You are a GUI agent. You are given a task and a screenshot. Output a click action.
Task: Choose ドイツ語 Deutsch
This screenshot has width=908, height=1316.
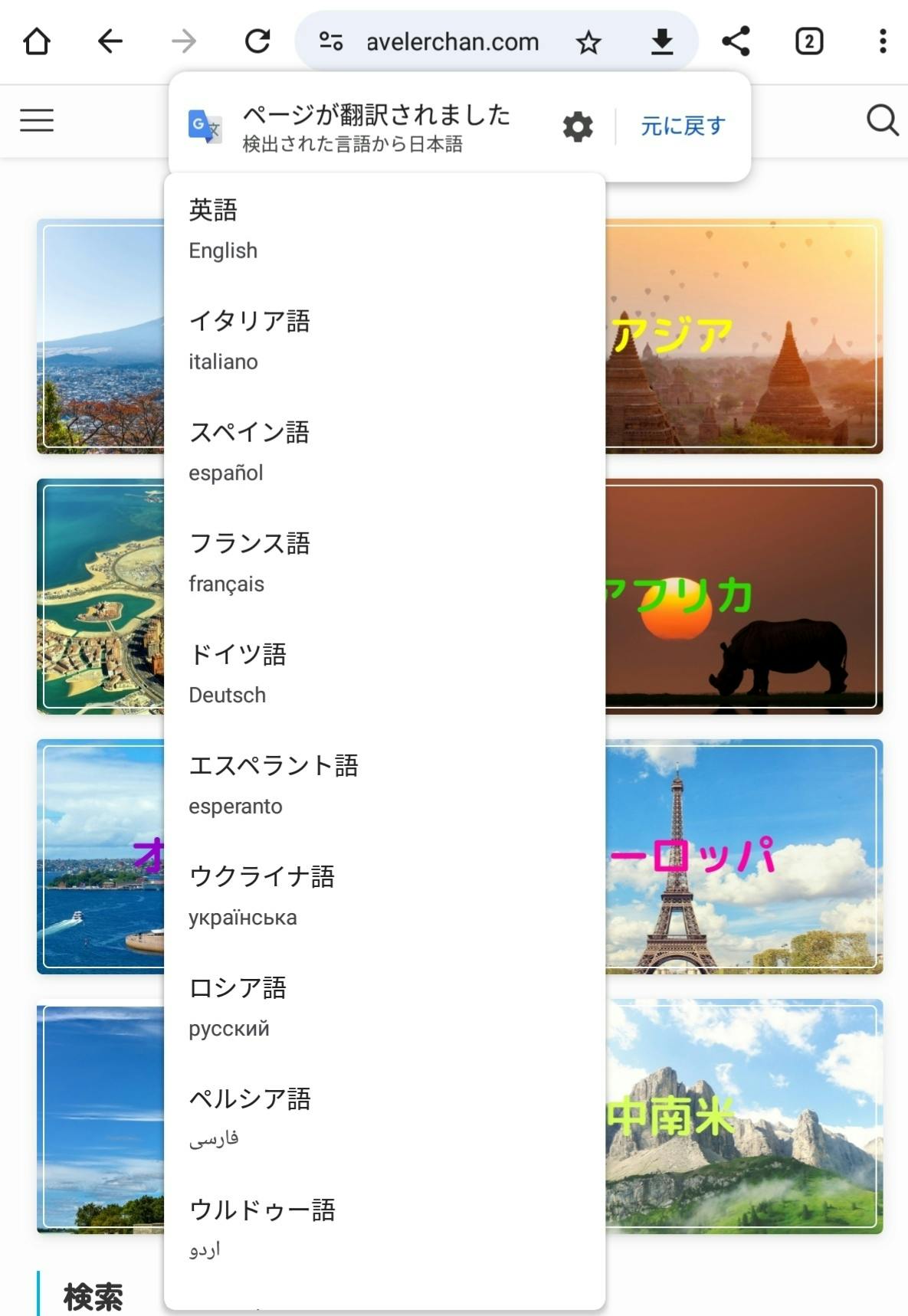[385, 674]
